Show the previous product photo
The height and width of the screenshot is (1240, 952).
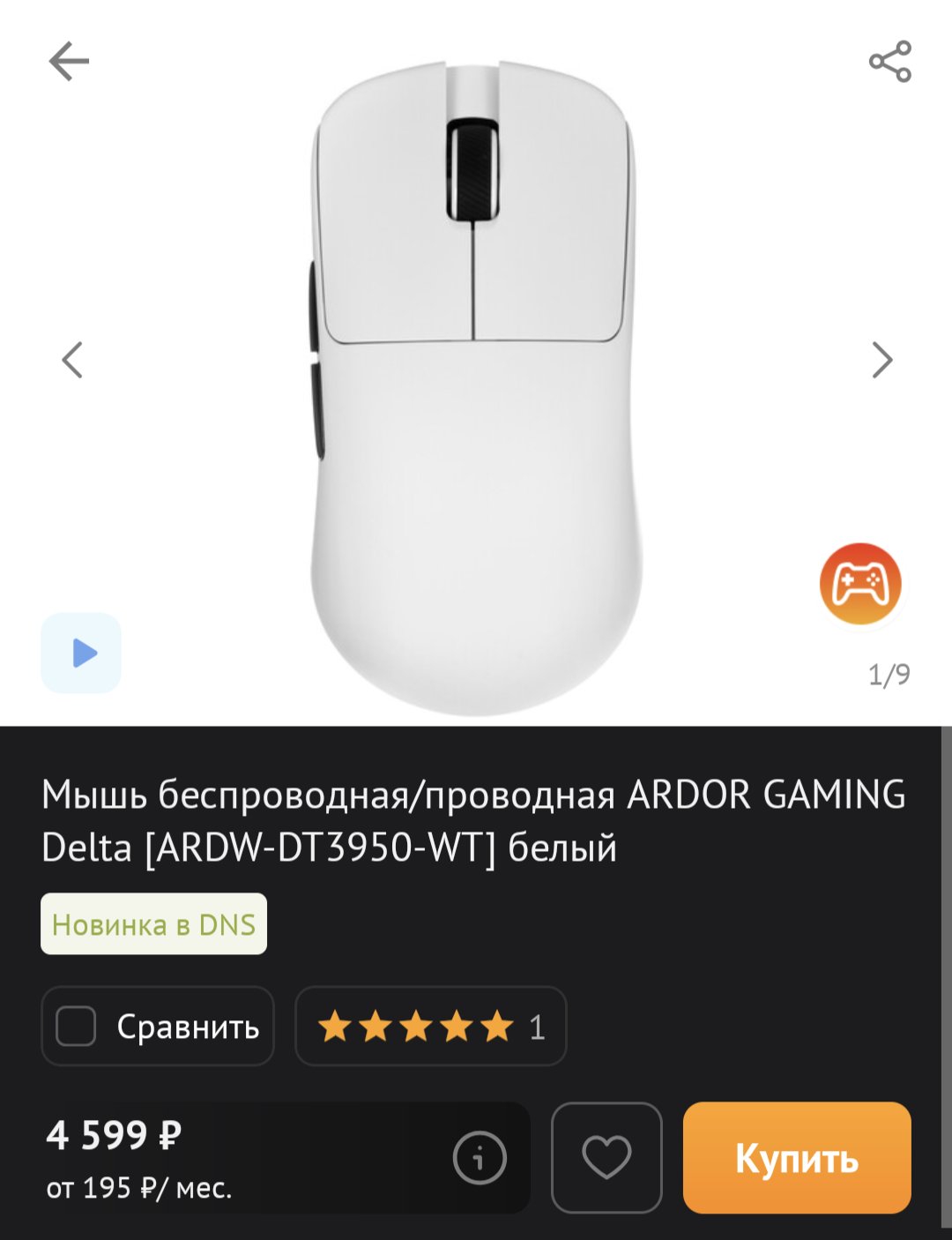click(72, 360)
